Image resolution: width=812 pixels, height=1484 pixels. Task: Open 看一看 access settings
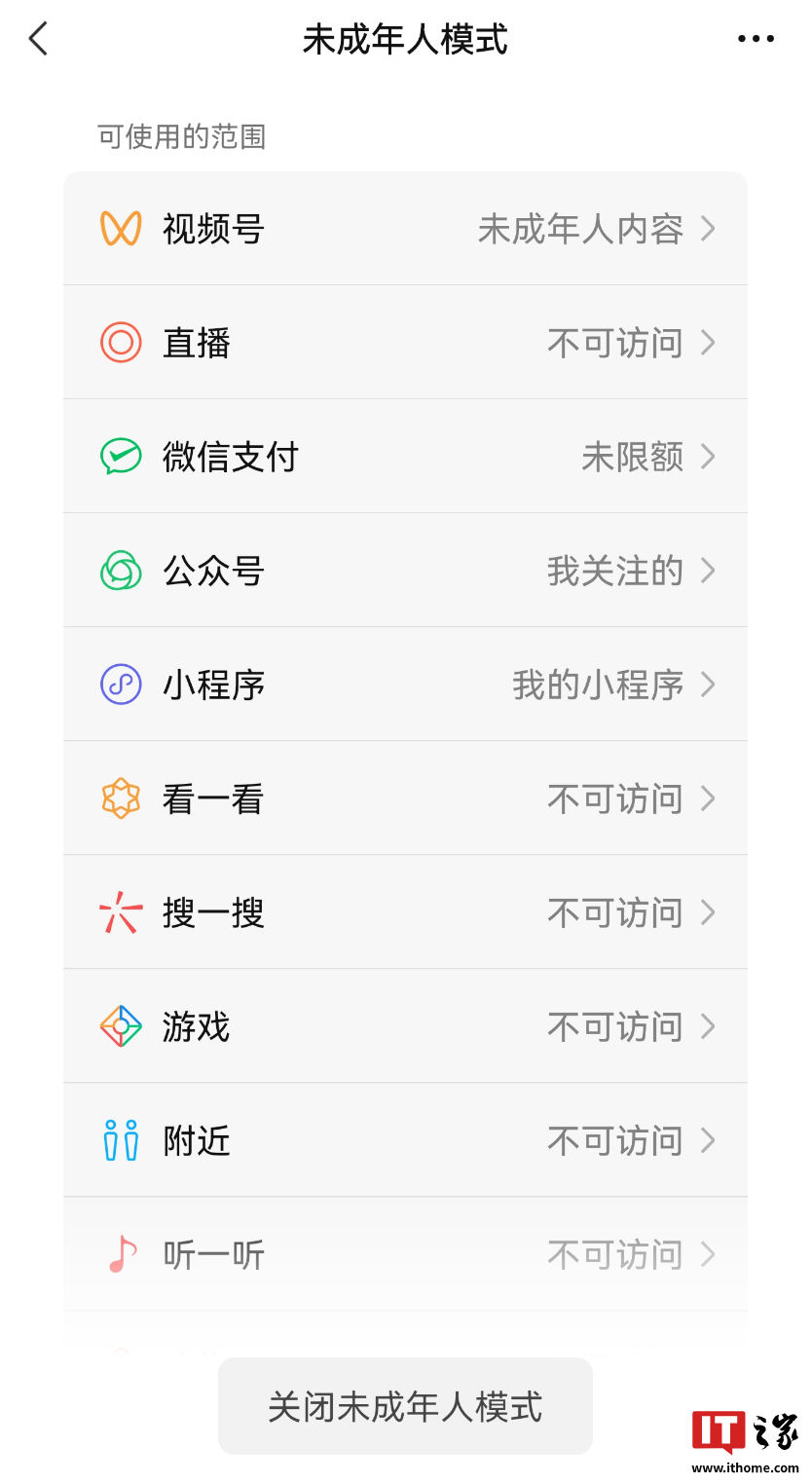405,798
